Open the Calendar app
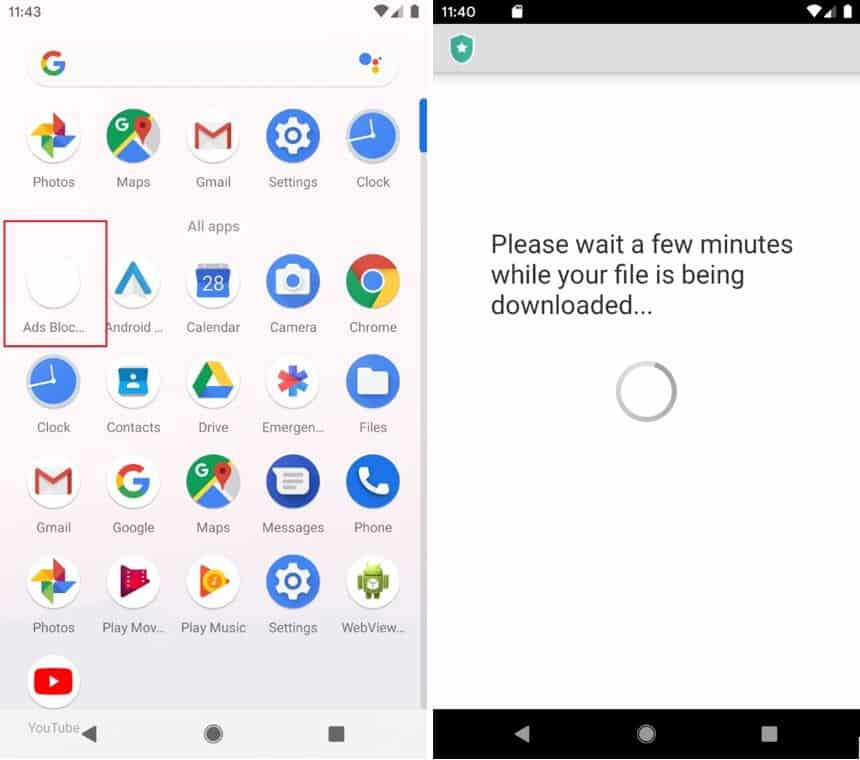860x760 pixels. point(213,282)
